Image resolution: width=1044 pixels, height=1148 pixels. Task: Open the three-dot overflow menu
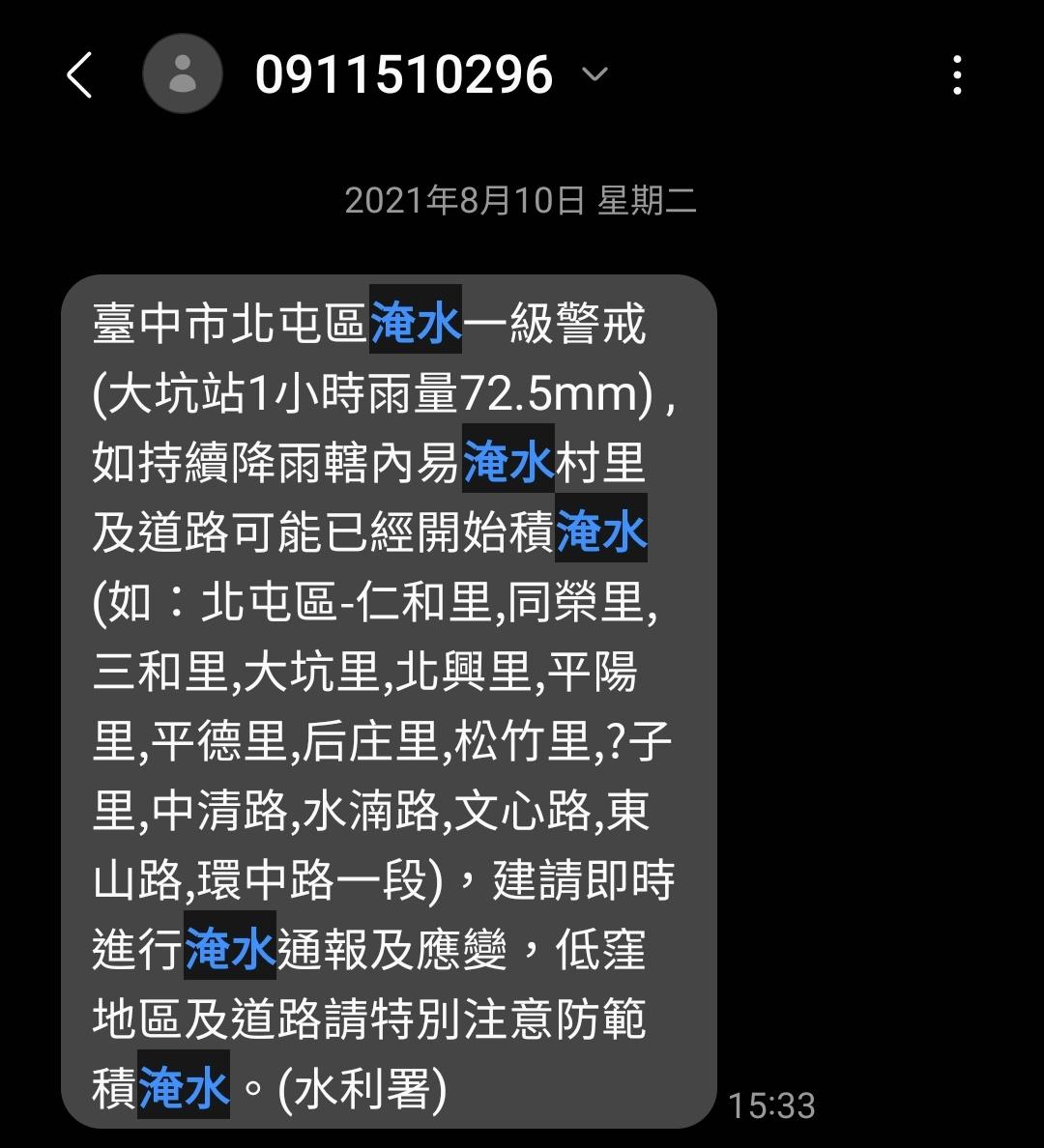pos(957,75)
